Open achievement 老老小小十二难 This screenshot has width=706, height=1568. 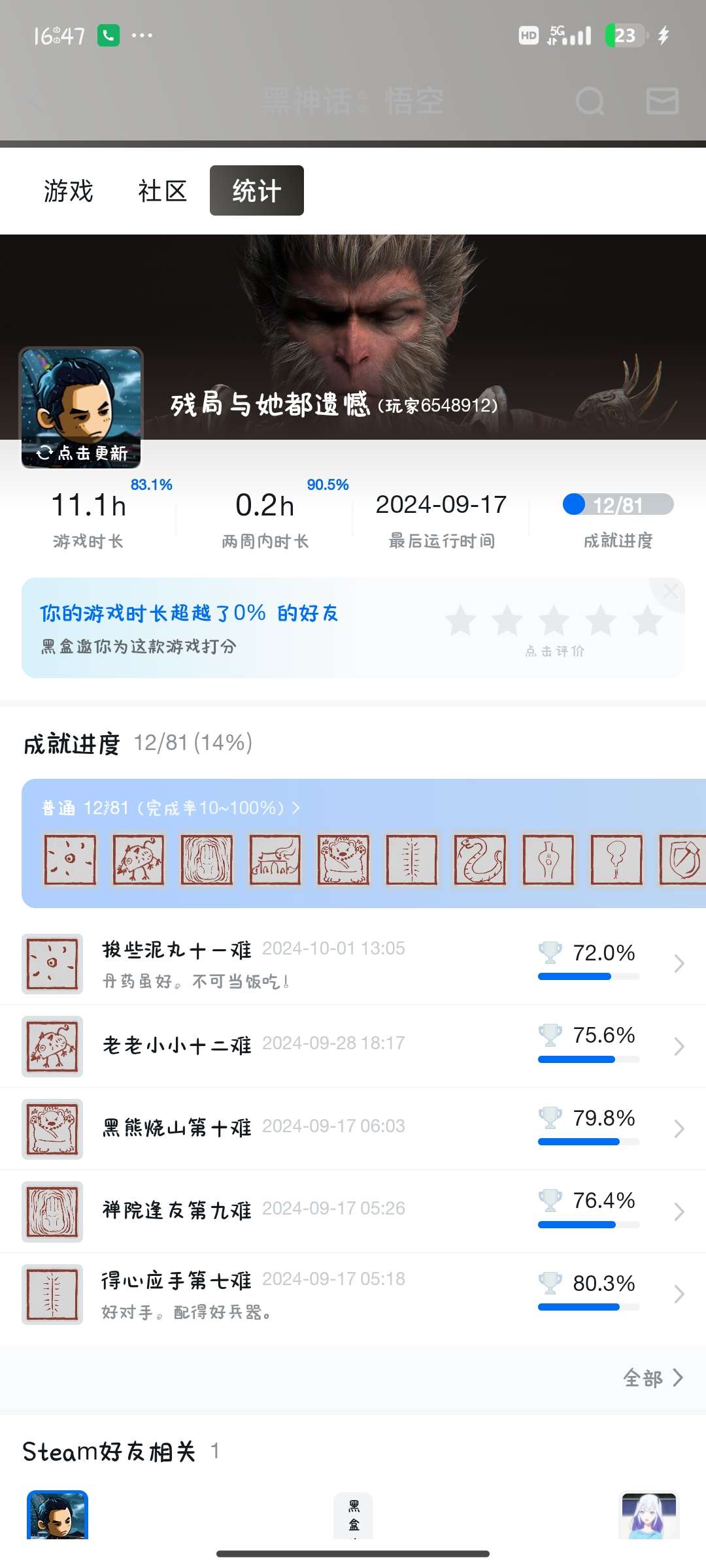coord(353,1046)
